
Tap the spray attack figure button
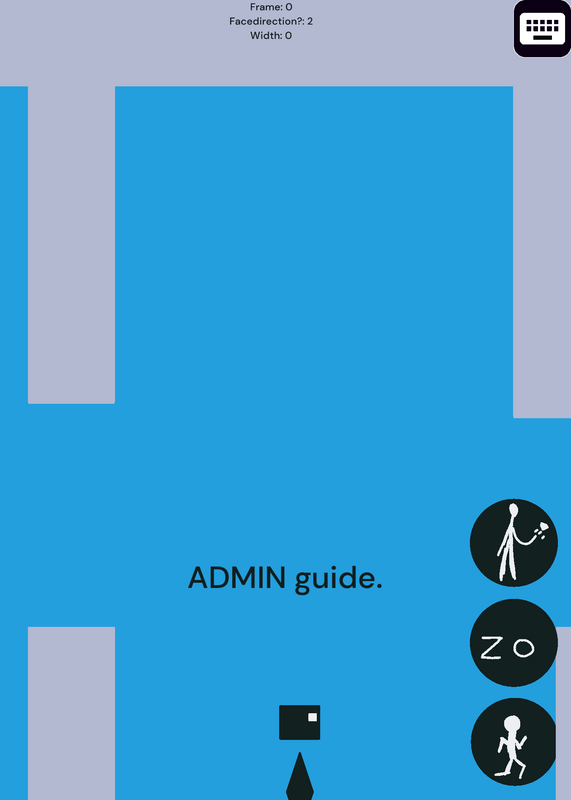click(514, 543)
